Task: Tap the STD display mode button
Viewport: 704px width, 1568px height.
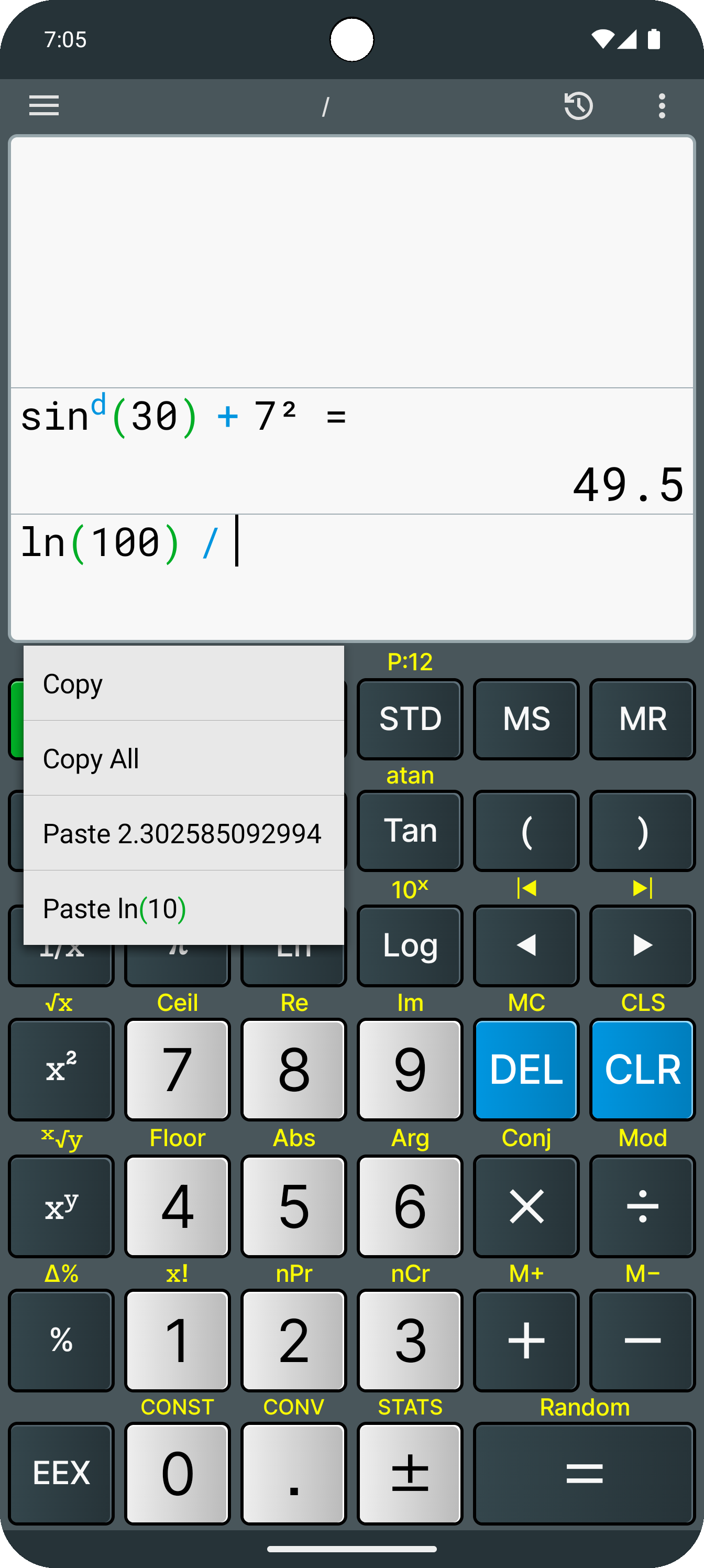Action: (x=410, y=719)
